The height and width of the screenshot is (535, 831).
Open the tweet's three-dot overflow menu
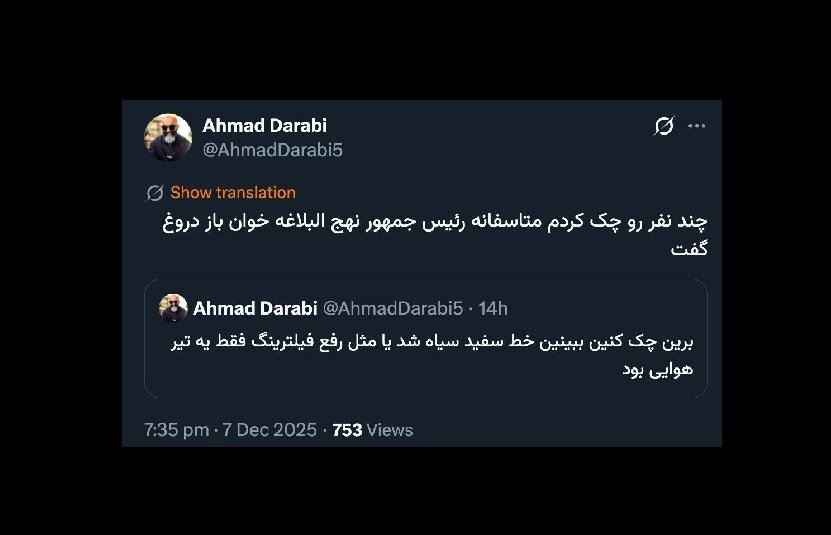pyautogui.click(x=697, y=126)
